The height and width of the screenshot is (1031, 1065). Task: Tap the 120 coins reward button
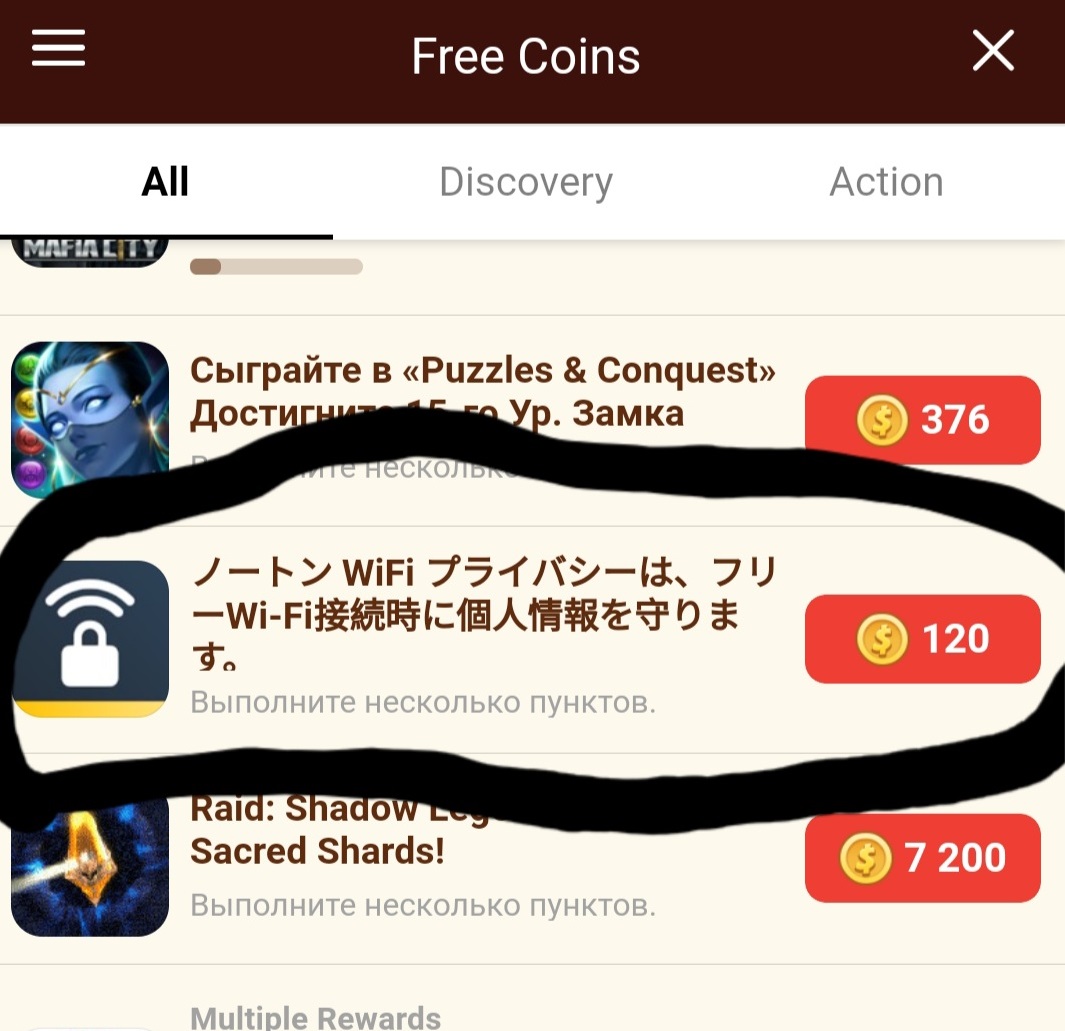(922, 639)
